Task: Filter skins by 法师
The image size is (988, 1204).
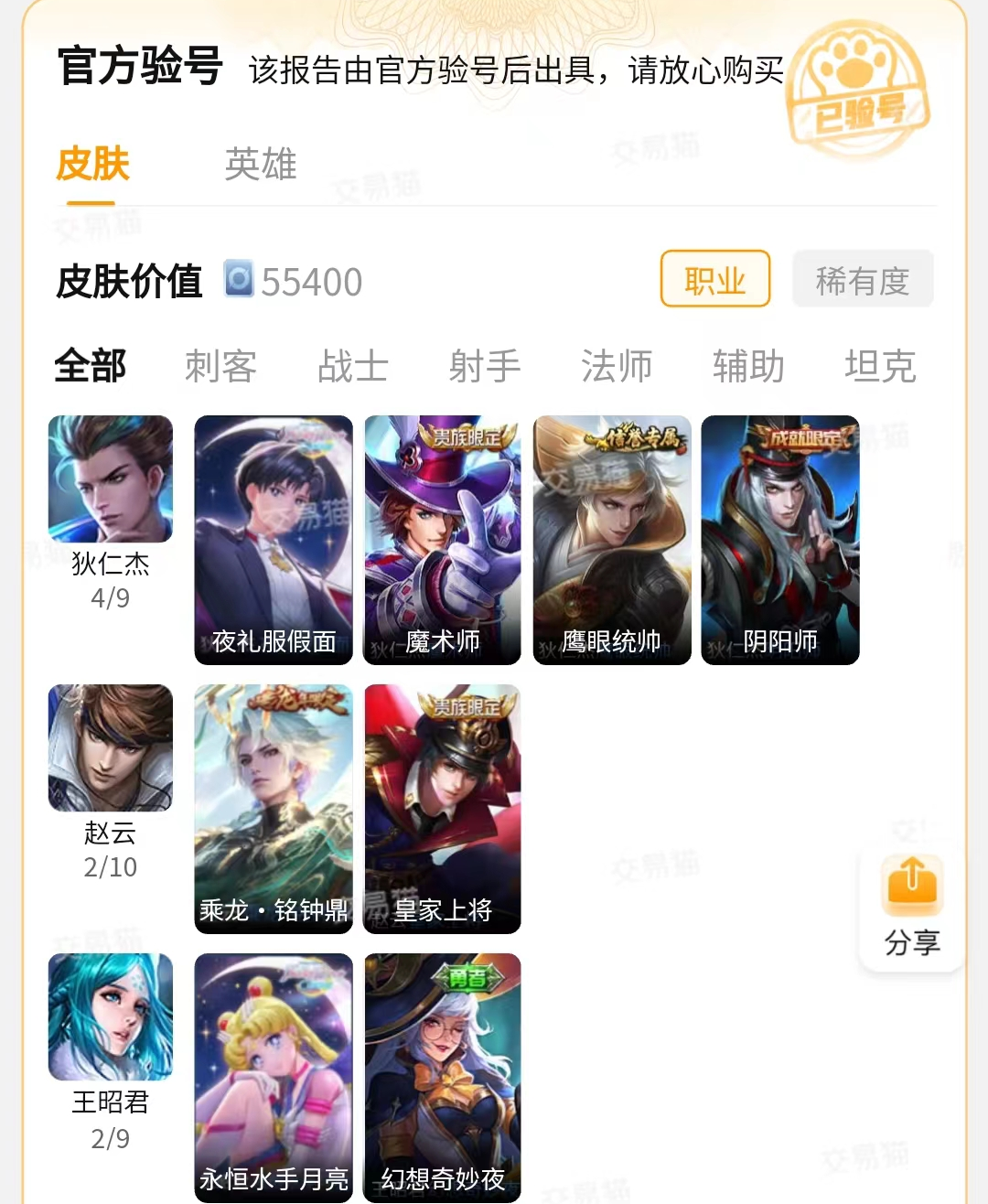Action: (x=617, y=366)
